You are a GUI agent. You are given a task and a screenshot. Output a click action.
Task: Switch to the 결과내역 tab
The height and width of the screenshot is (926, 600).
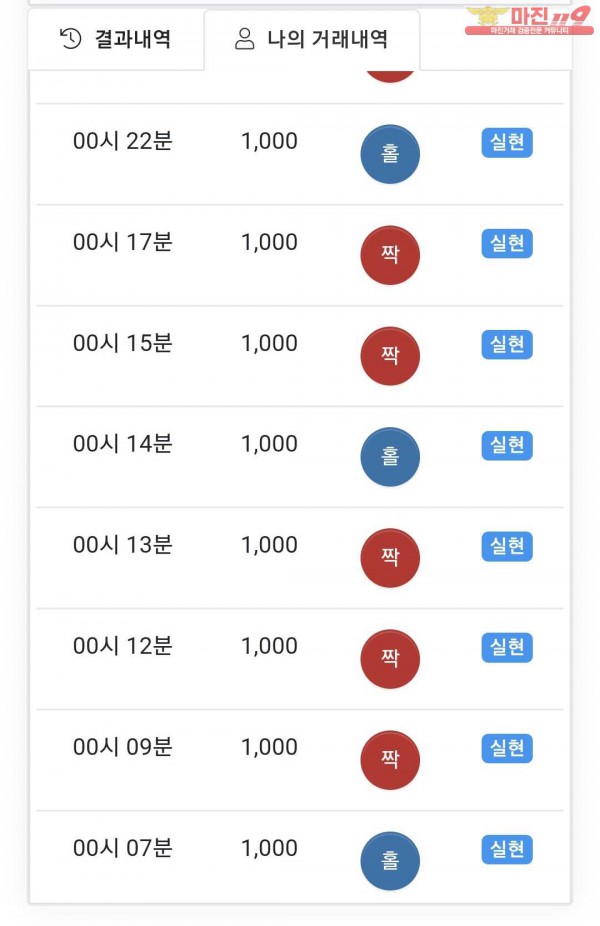(116, 40)
